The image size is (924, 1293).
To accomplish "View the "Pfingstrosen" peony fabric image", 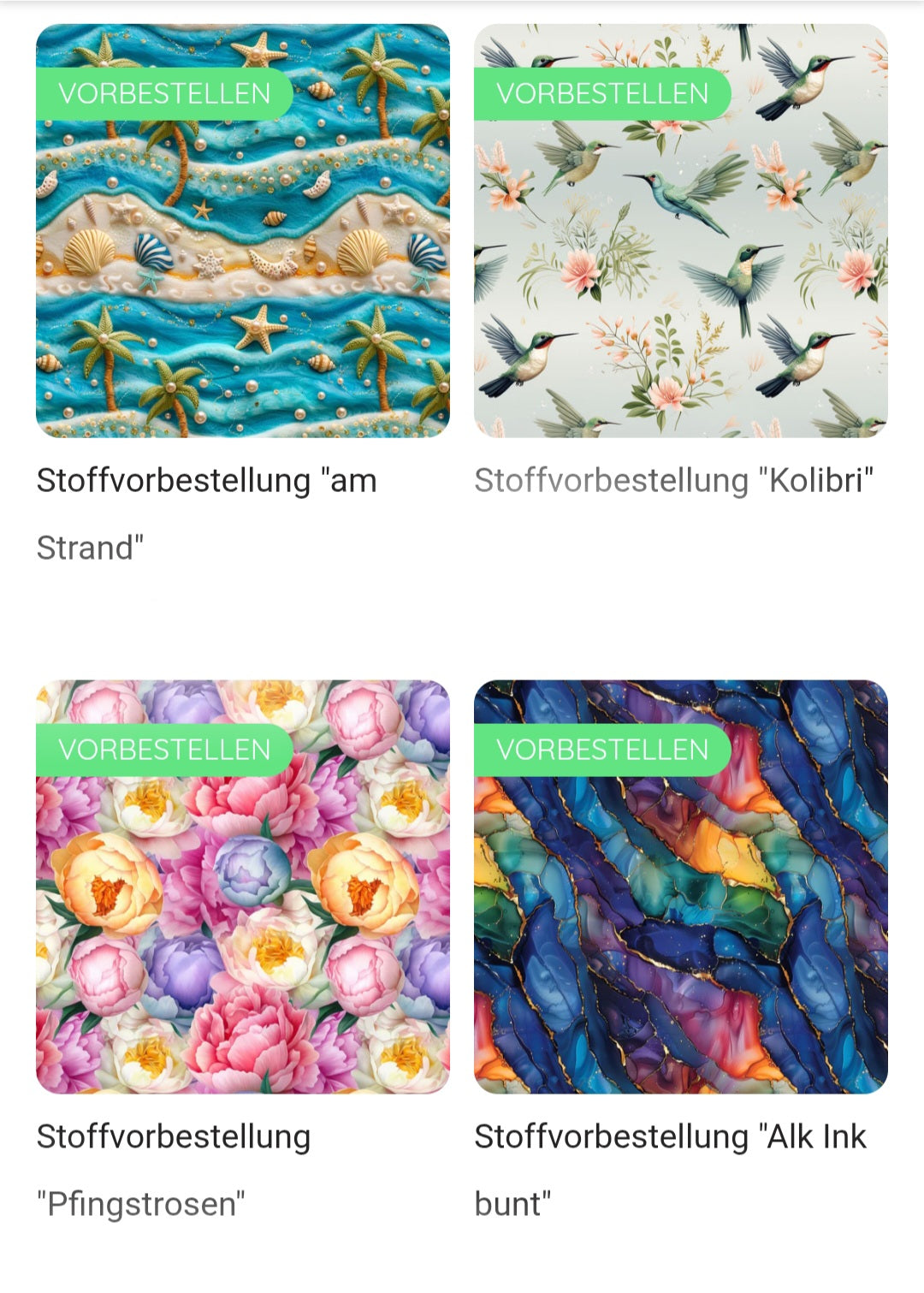I will [x=242, y=907].
